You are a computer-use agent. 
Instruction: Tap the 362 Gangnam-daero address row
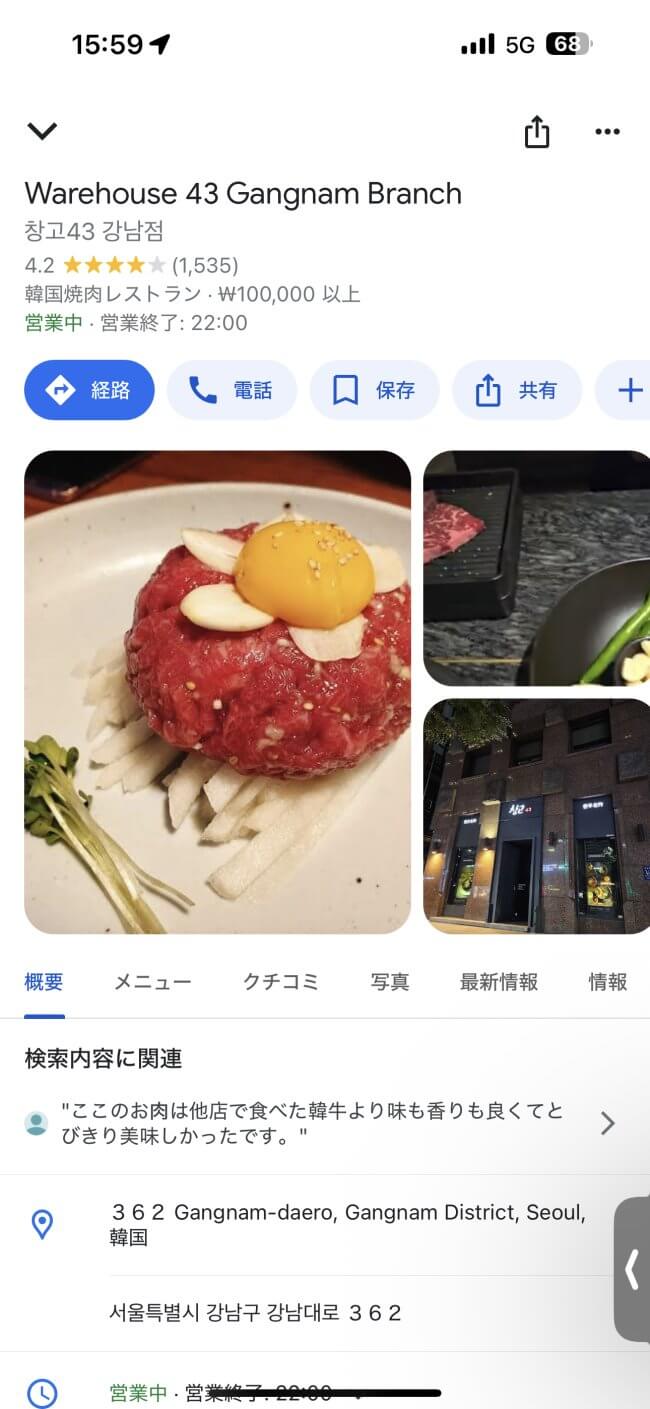pyautogui.click(x=325, y=1225)
